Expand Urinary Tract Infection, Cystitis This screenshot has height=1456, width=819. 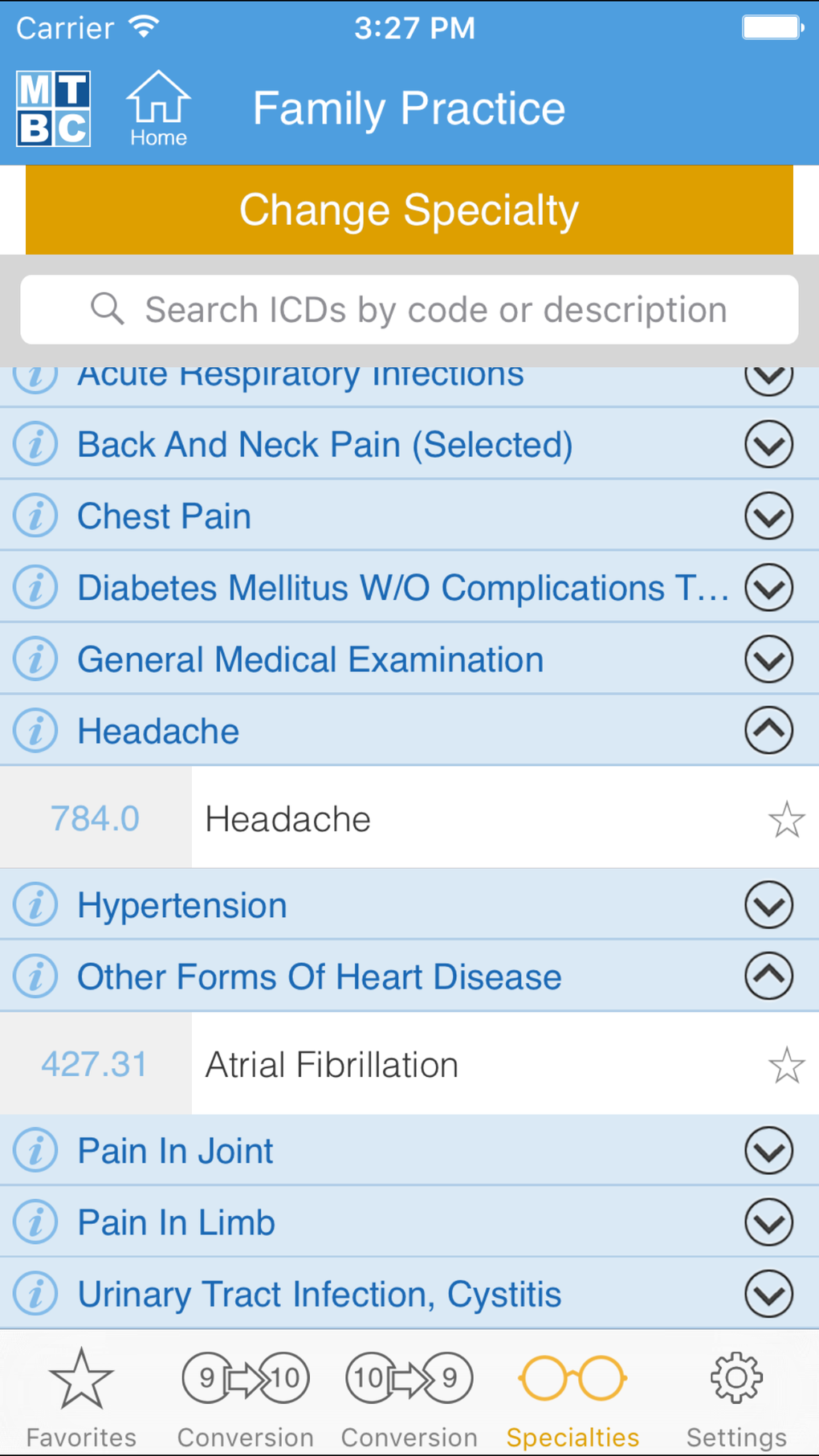(768, 1294)
